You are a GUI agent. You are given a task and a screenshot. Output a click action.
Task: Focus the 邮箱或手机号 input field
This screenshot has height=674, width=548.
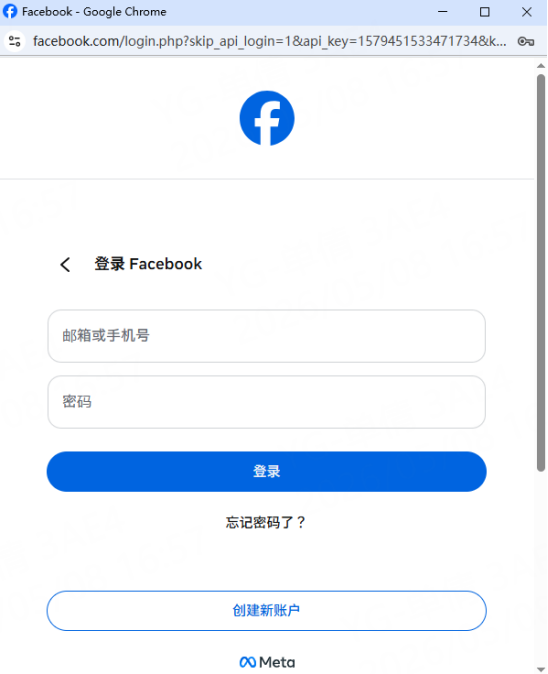[266, 336]
